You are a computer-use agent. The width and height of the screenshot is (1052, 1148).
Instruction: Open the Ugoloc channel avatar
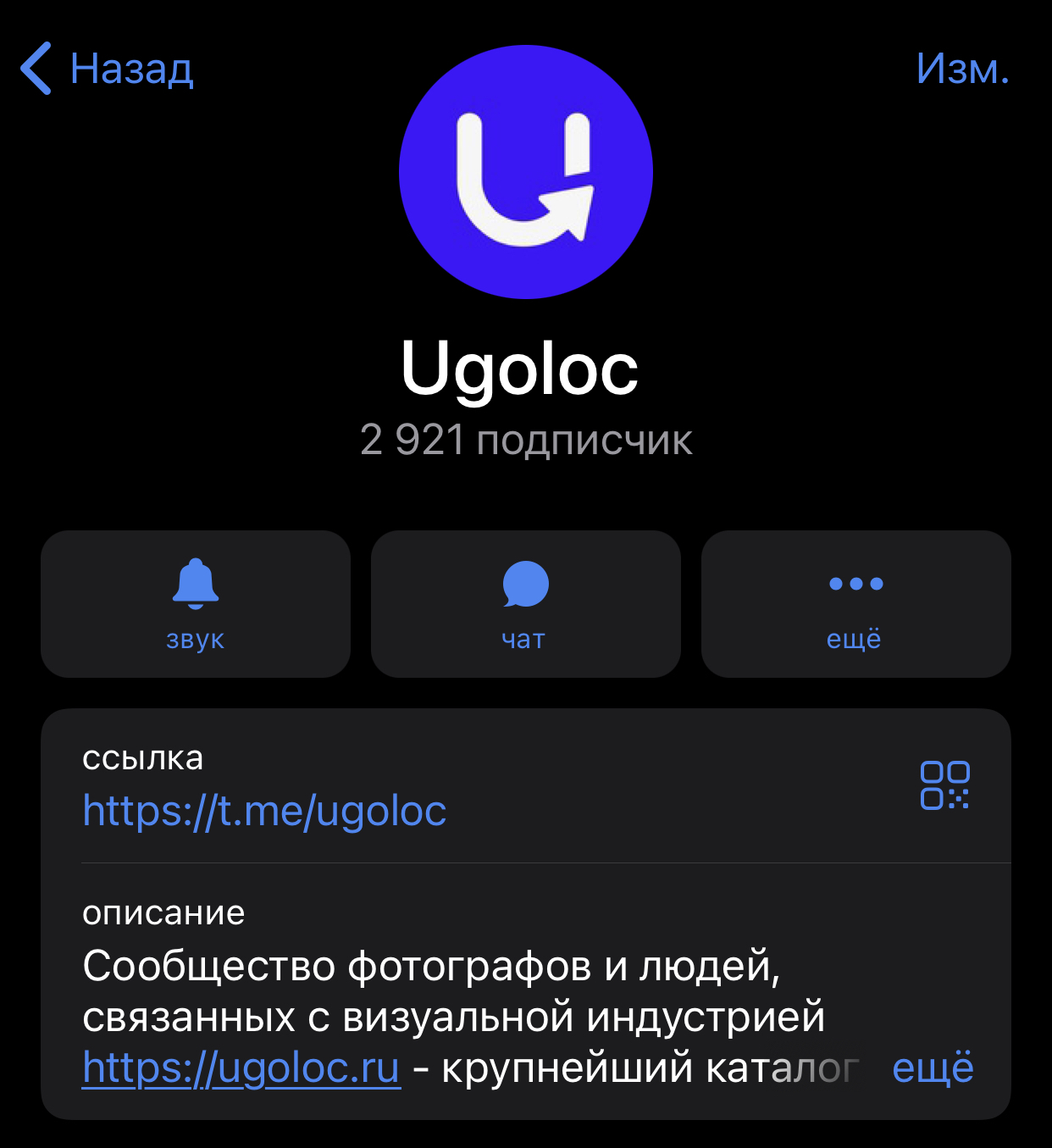526,172
